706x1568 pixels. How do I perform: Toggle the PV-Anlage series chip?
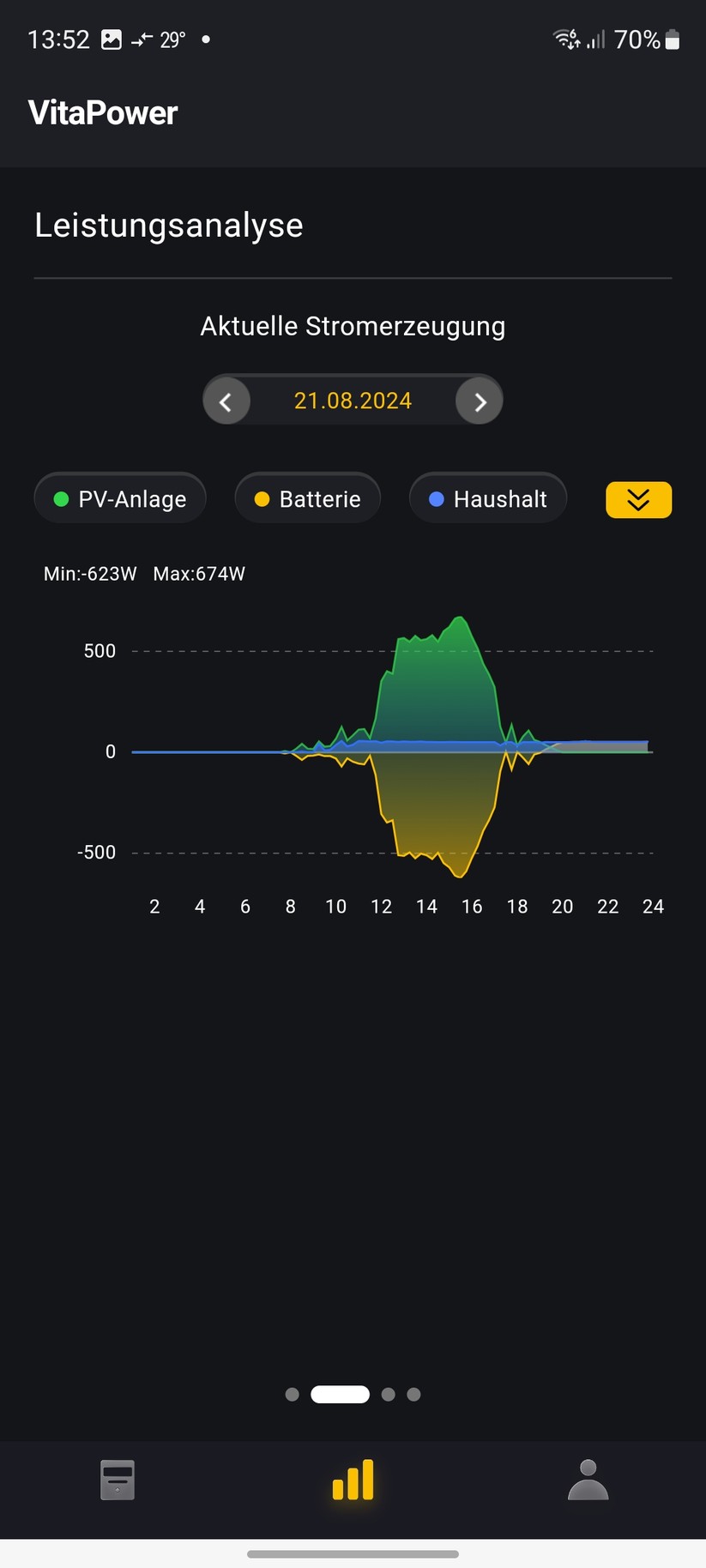pos(120,499)
